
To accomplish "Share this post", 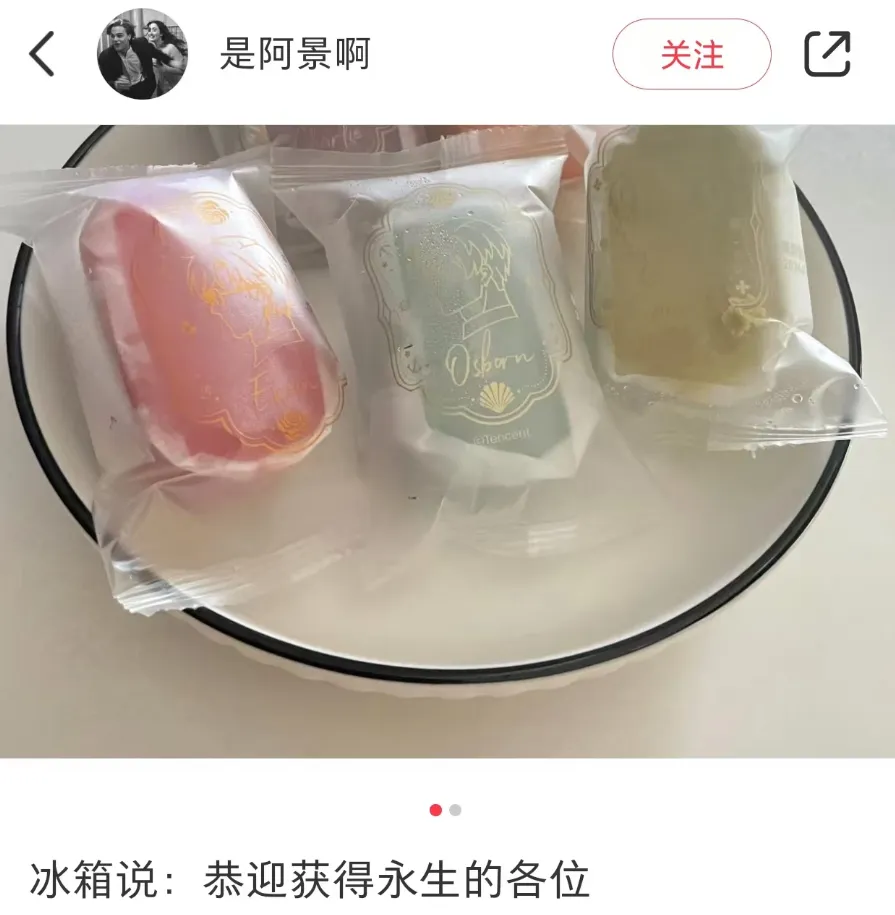I will (x=828, y=54).
